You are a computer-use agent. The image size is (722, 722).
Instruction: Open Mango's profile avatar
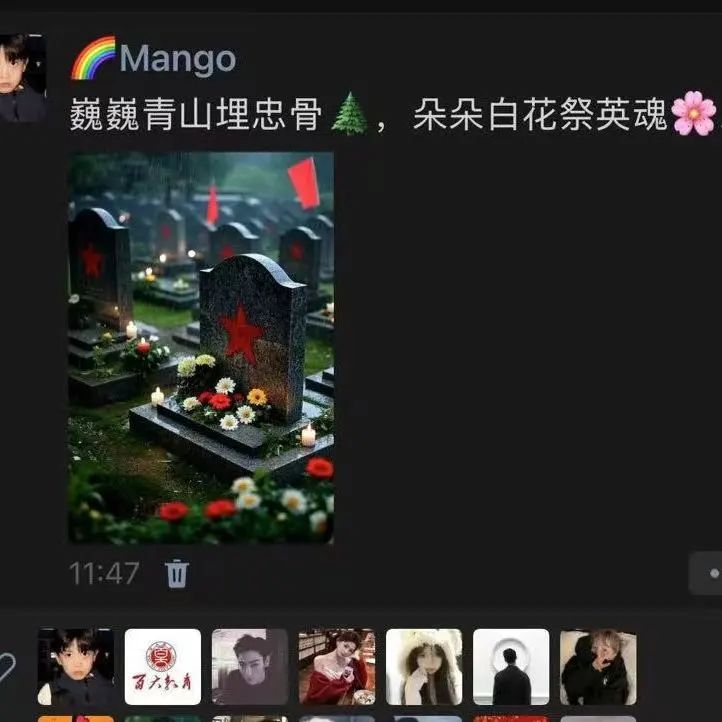point(22,78)
